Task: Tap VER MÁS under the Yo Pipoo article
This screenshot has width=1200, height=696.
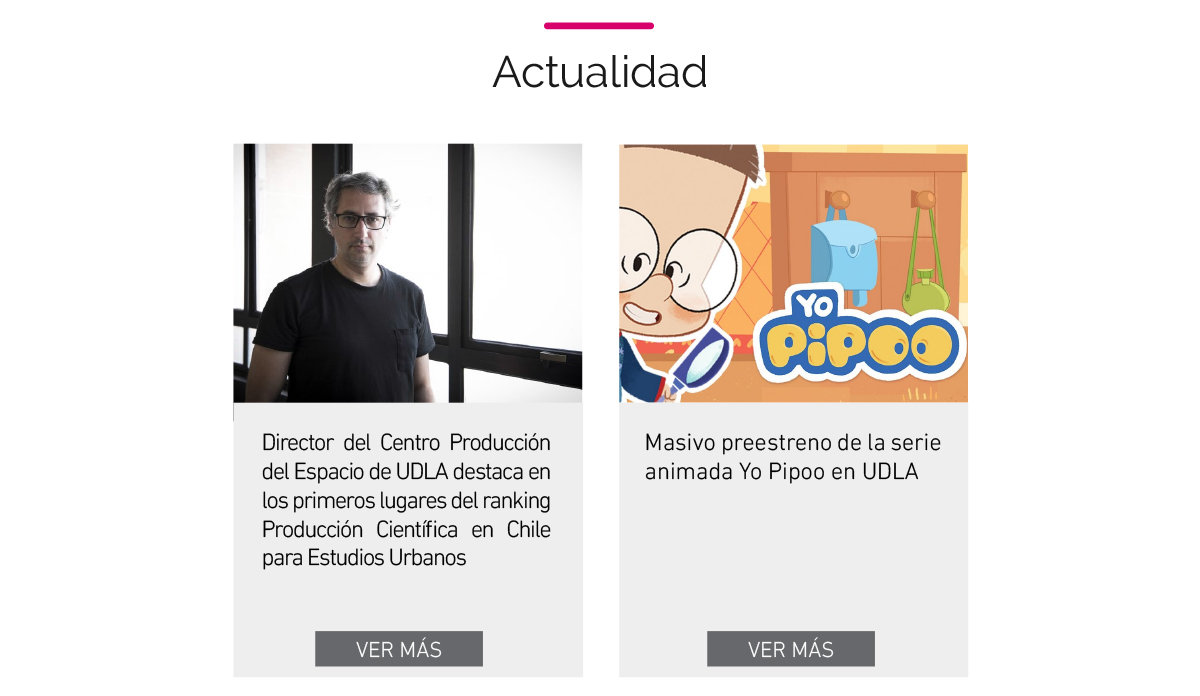Action: click(790, 649)
